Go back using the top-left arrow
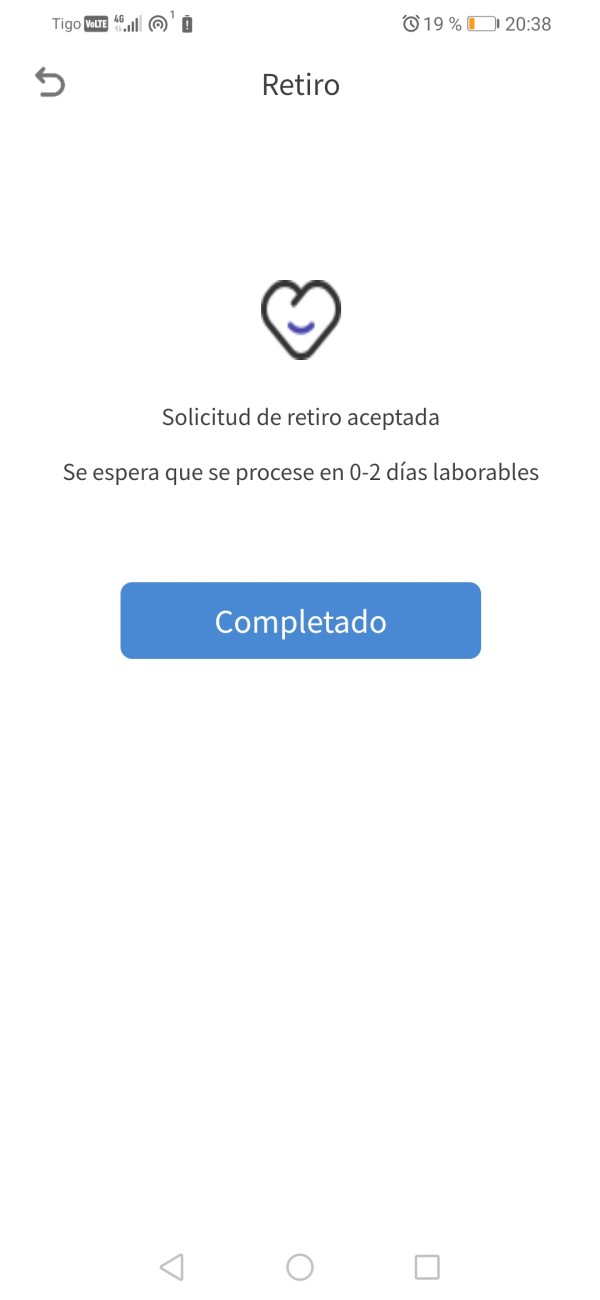The width and height of the screenshot is (600, 1300). coord(50,83)
